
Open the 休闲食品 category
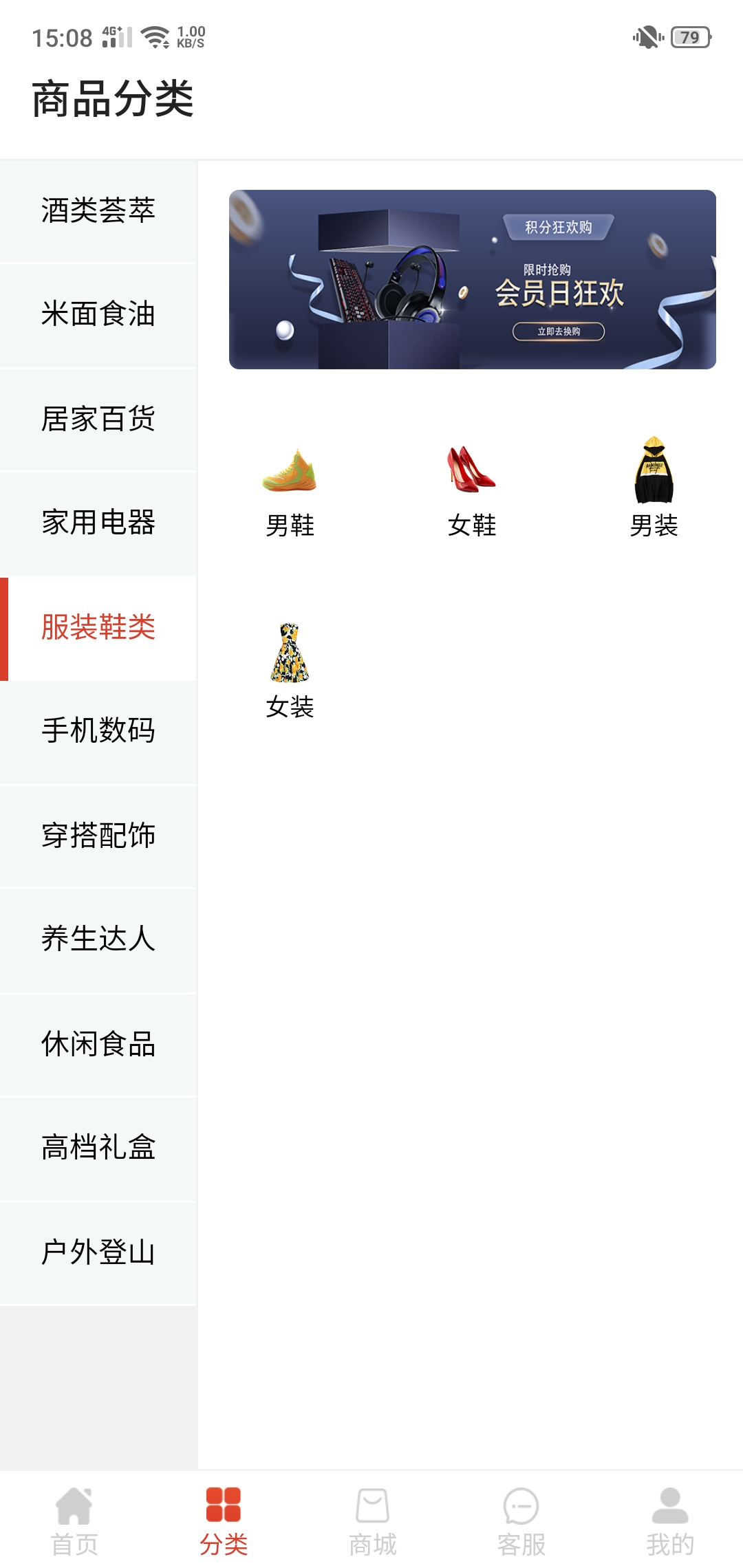tap(98, 1044)
